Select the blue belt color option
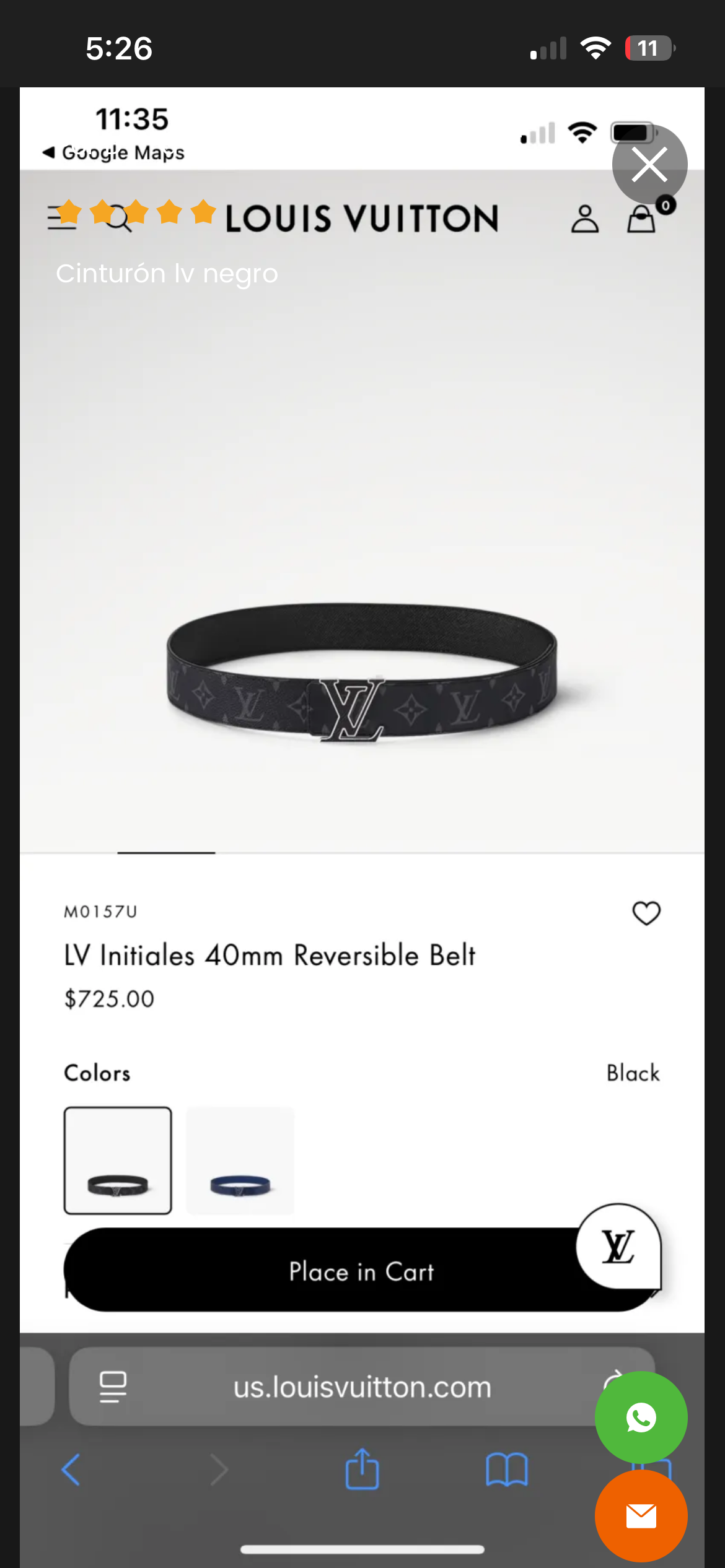725x1568 pixels. [241, 1161]
